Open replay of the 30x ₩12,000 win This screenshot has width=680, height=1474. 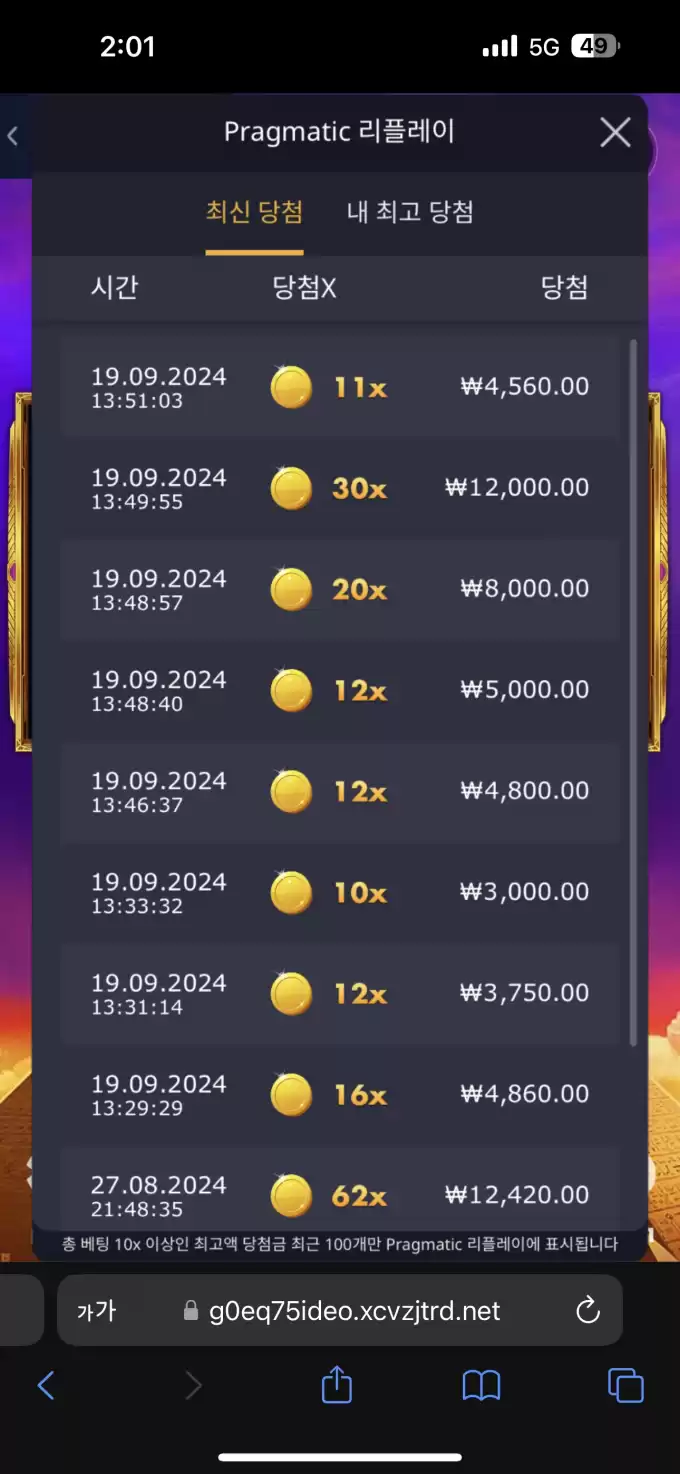coord(340,488)
